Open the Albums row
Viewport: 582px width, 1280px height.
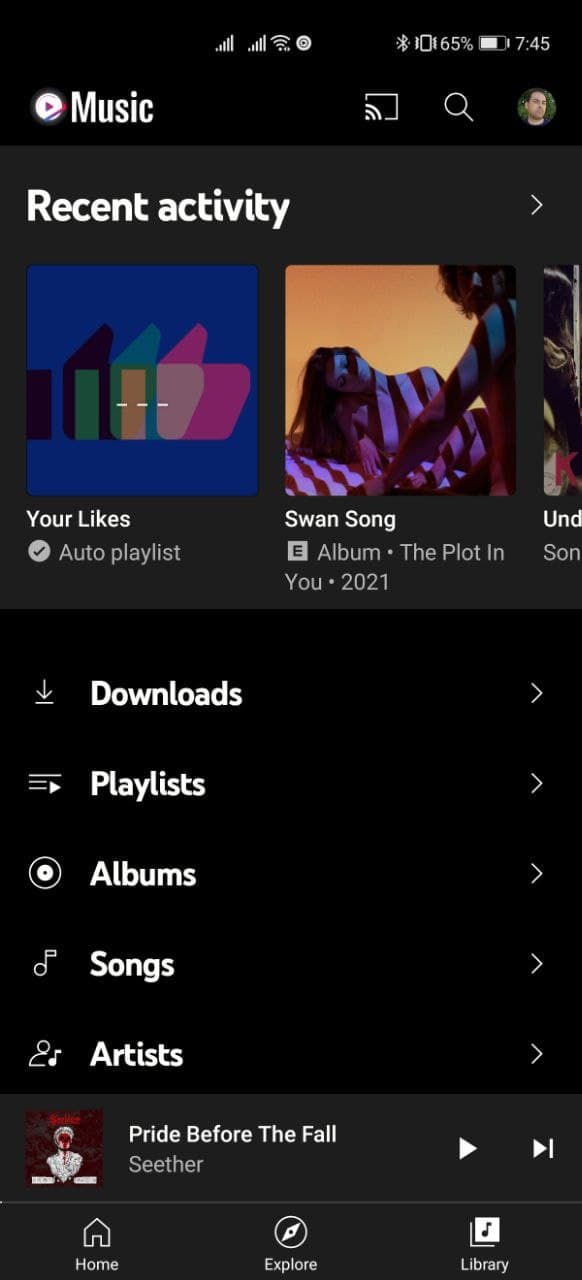pyautogui.click(x=291, y=873)
